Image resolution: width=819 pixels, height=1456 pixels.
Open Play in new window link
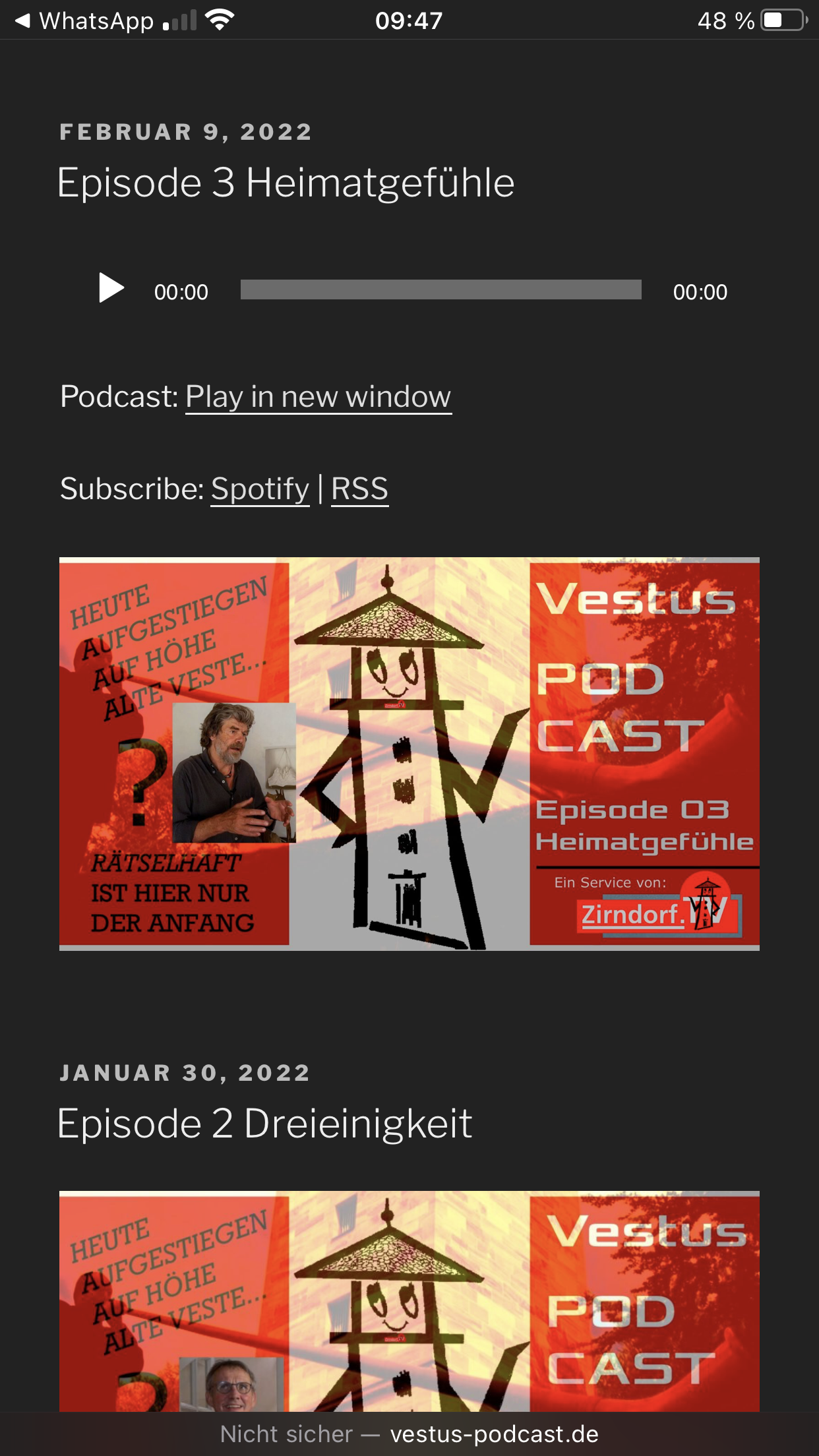(x=318, y=397)
